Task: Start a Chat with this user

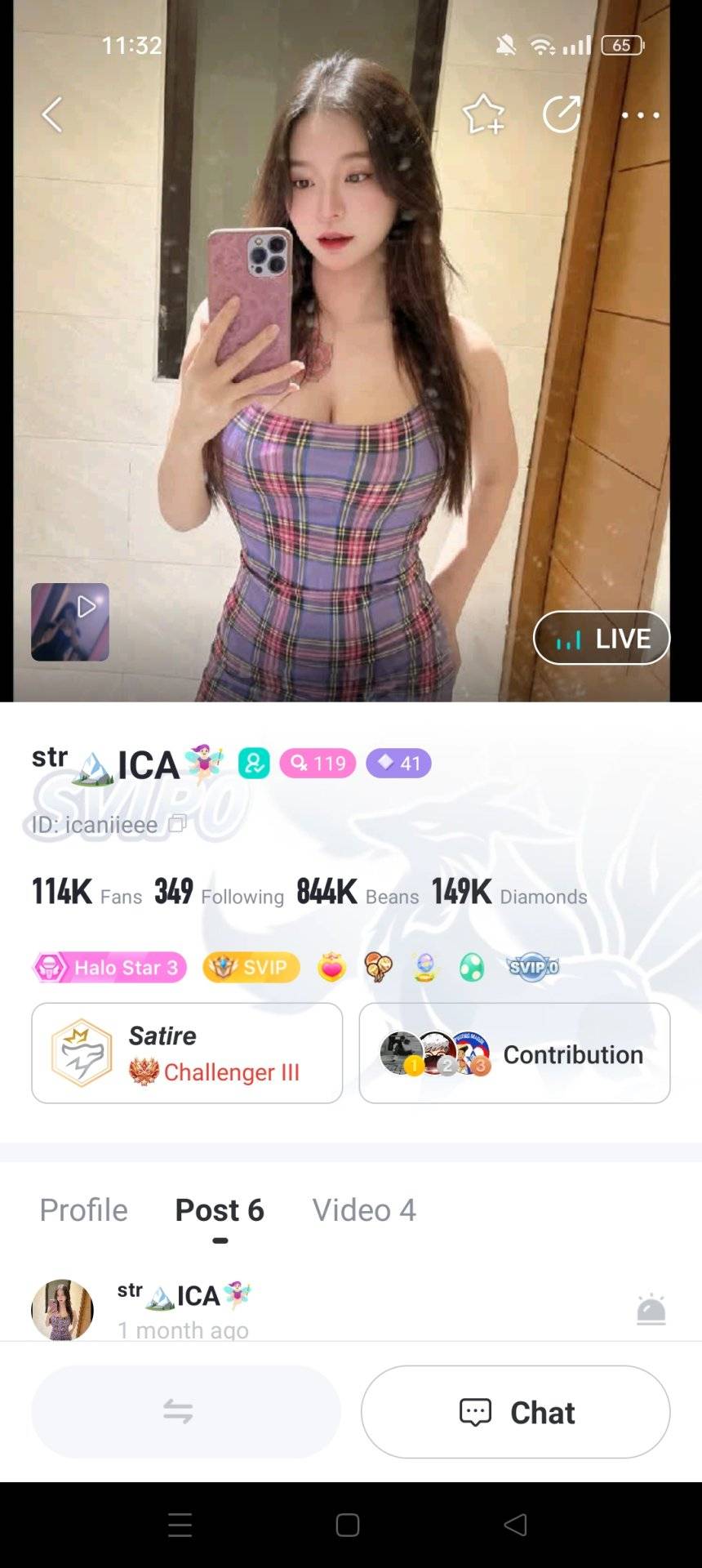Action: (516, 1411)
